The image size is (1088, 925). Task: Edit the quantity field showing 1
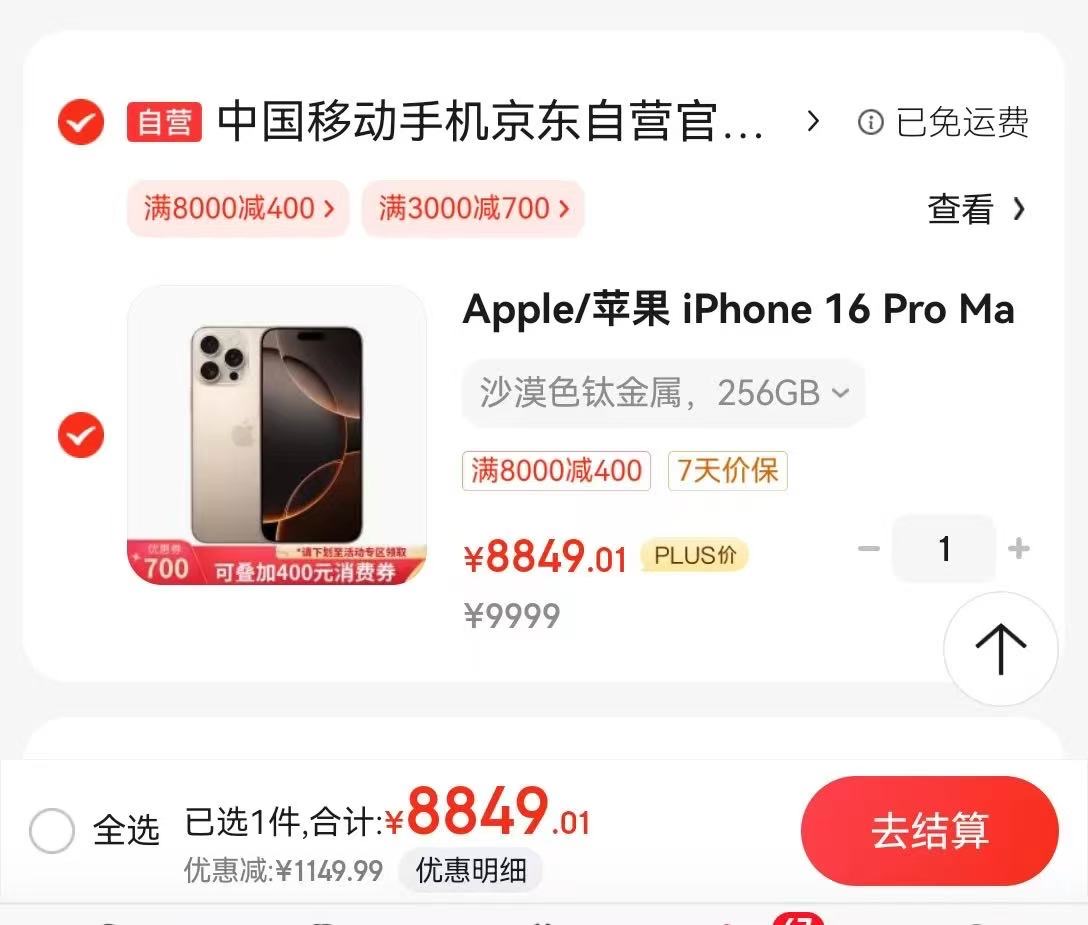[944, 549]
